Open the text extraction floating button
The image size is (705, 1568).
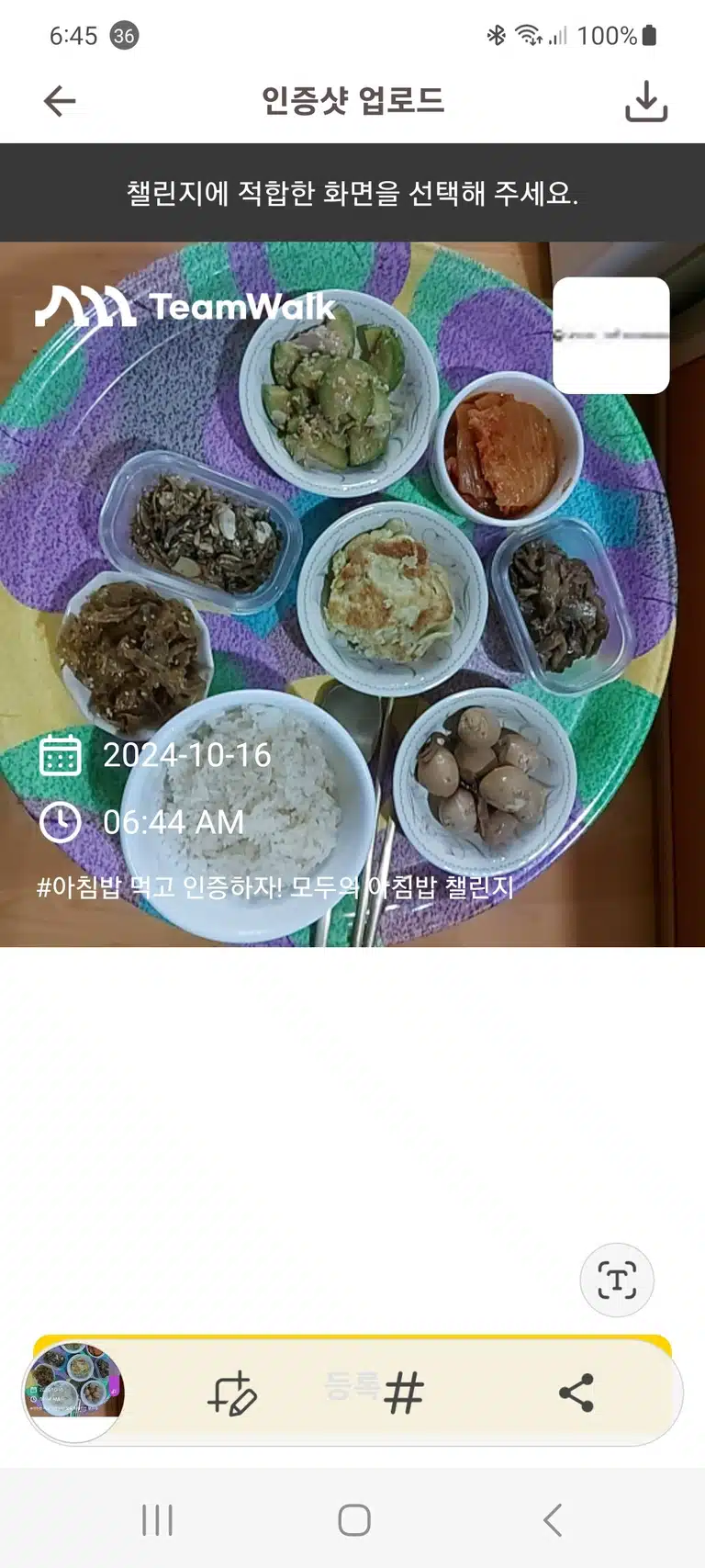tap(617, 1280)
